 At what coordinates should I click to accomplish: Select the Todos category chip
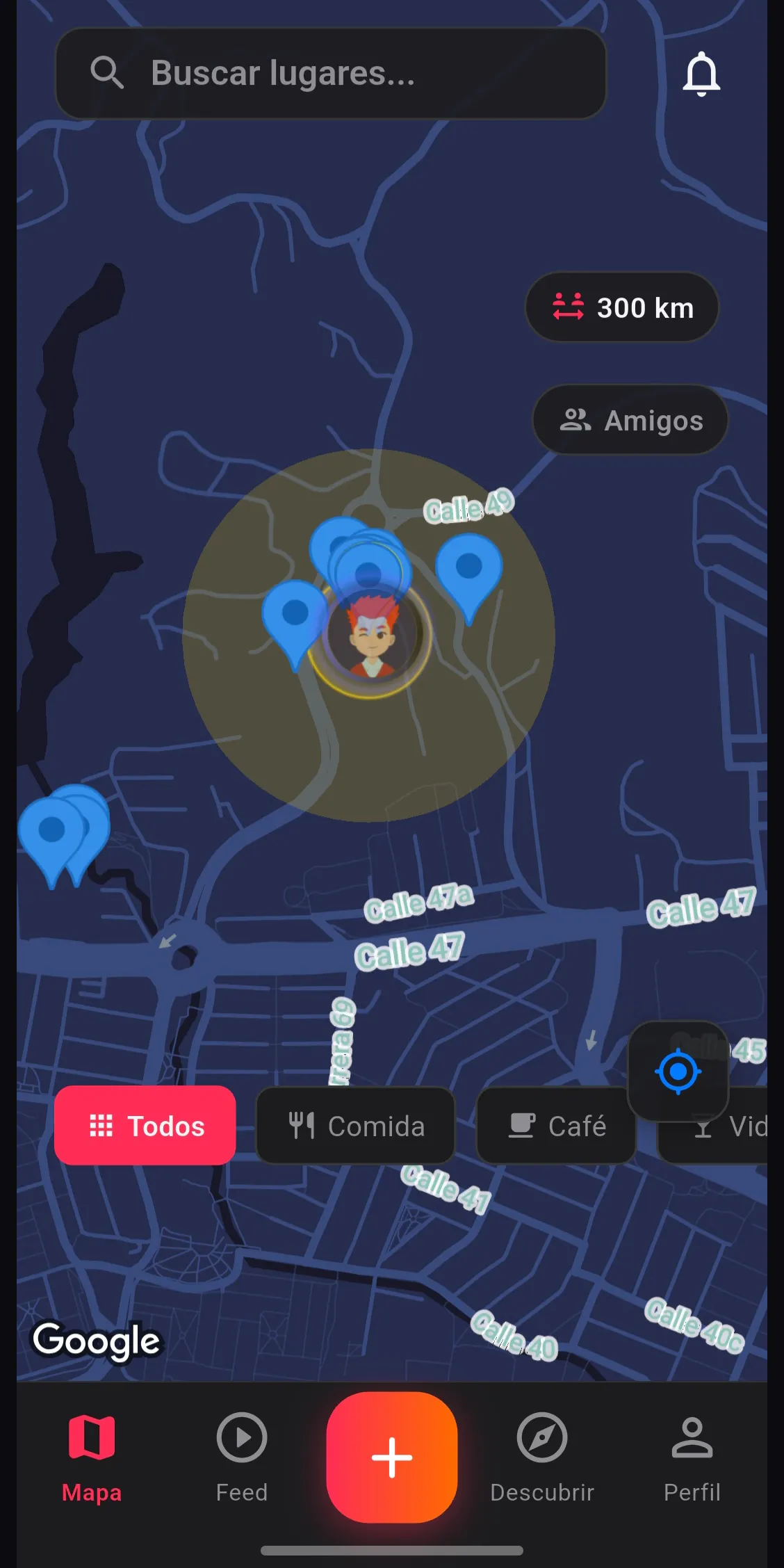tap(145, 1125)
